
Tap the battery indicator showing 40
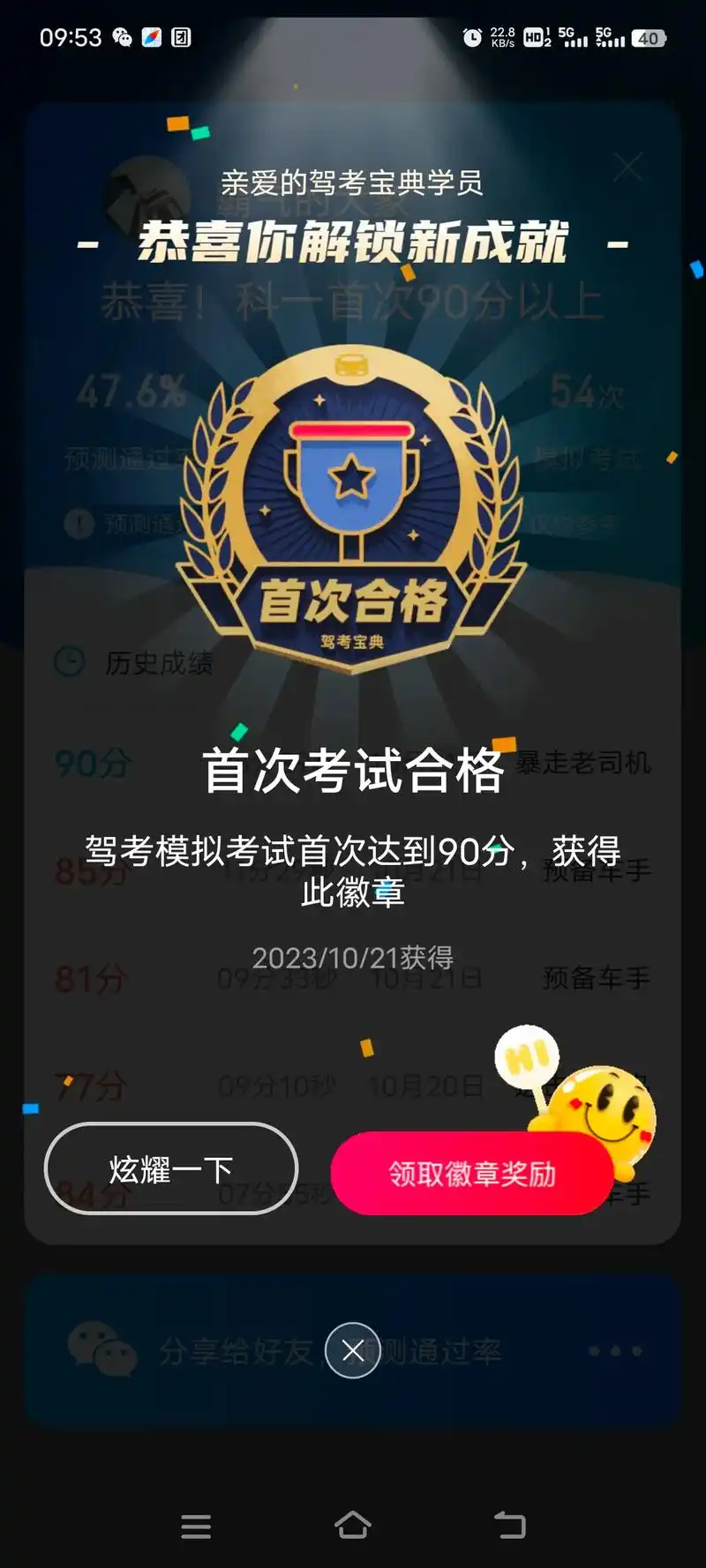650,39
